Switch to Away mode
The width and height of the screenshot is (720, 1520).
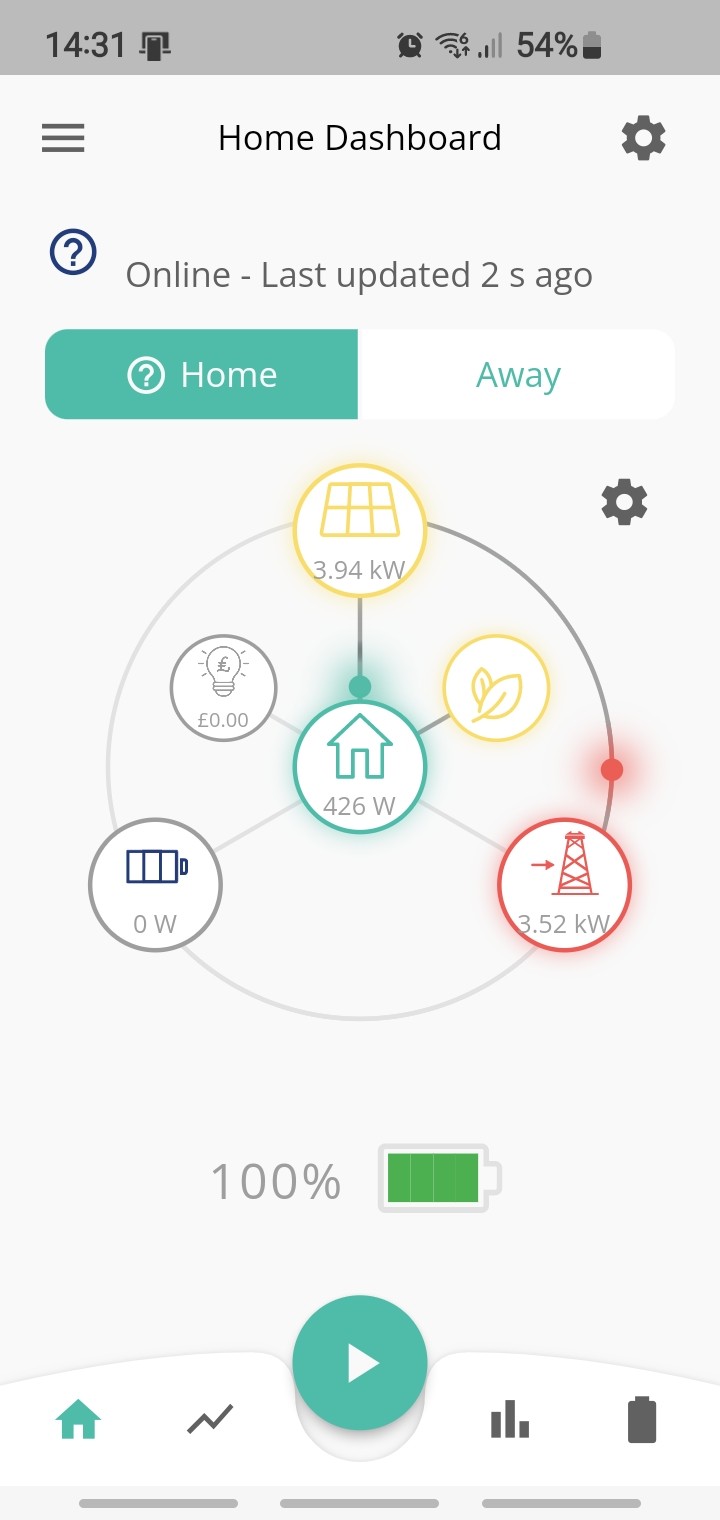tap(517, 375)
